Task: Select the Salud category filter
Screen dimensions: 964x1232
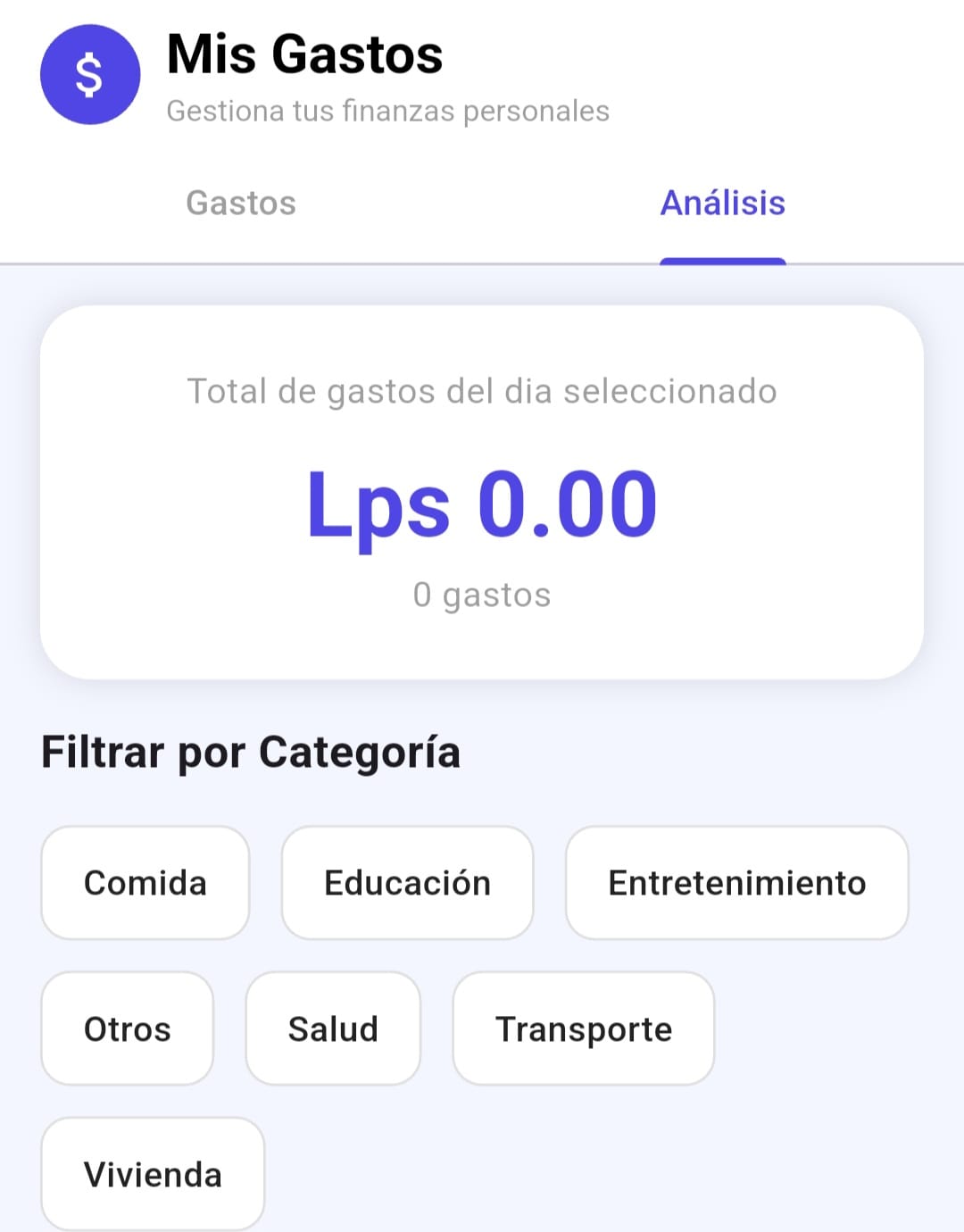Action: tap(333, 1028)
